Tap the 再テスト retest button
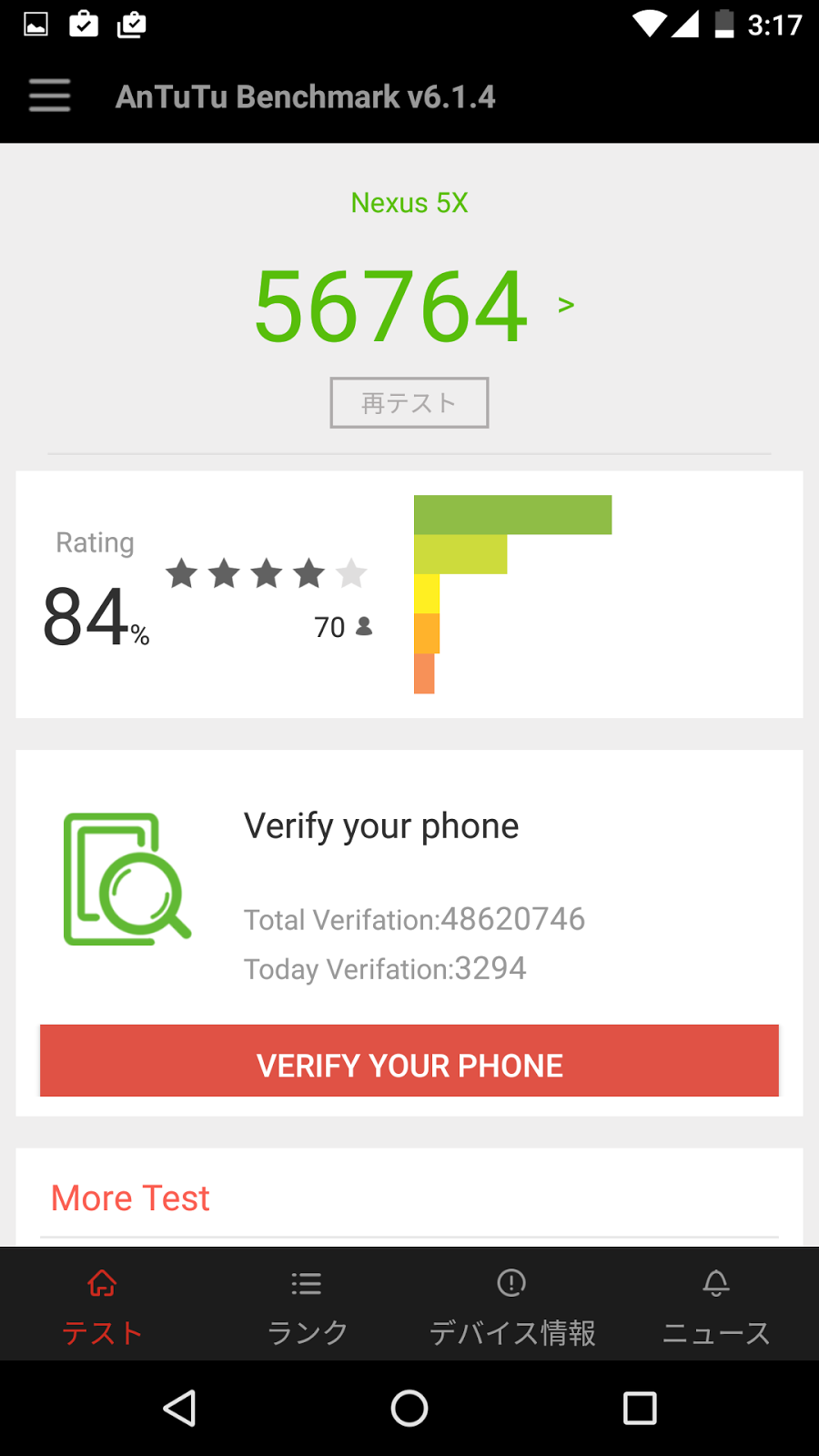The image size is (819, 1456). (x=409, y=402)
